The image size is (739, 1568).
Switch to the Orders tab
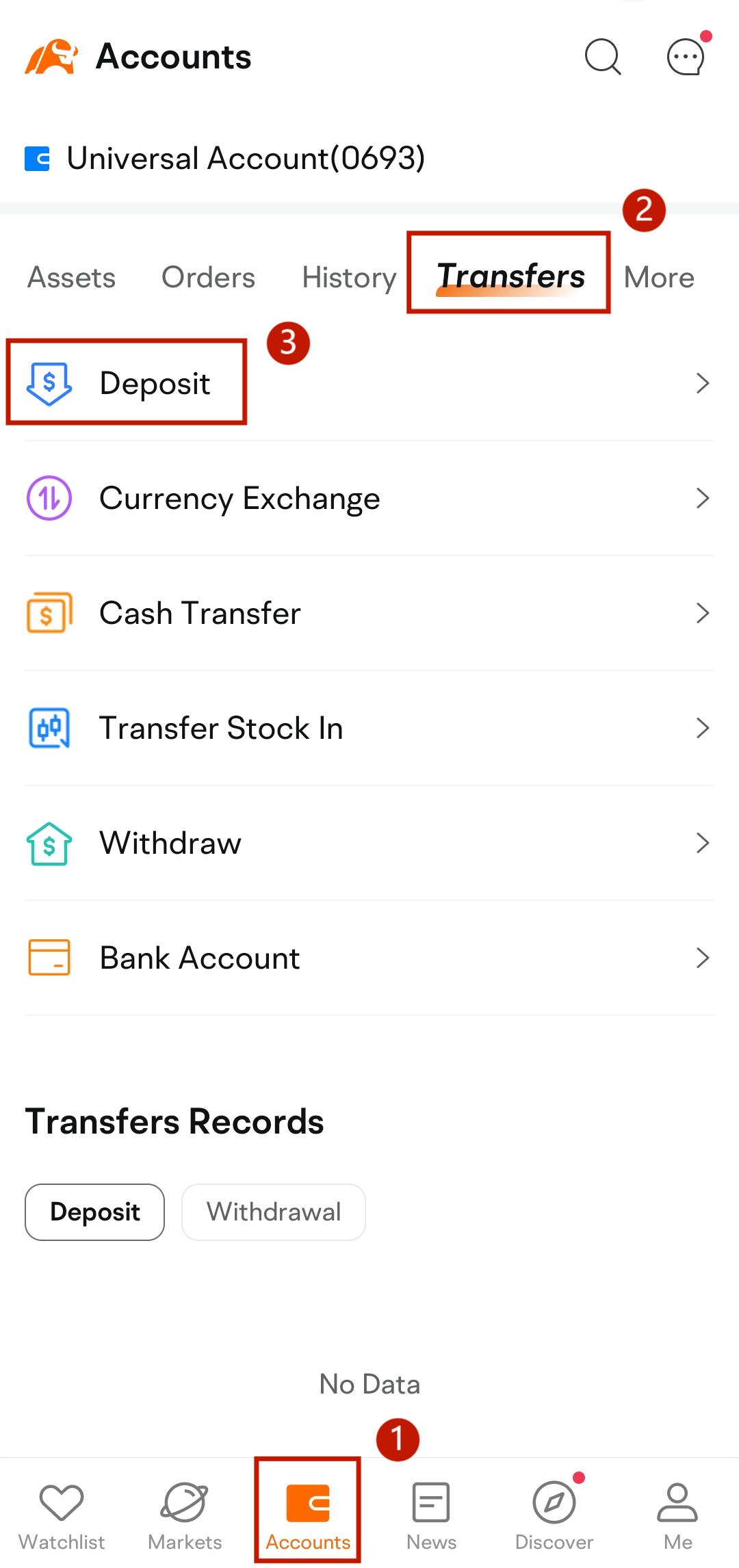pos(208,278)
